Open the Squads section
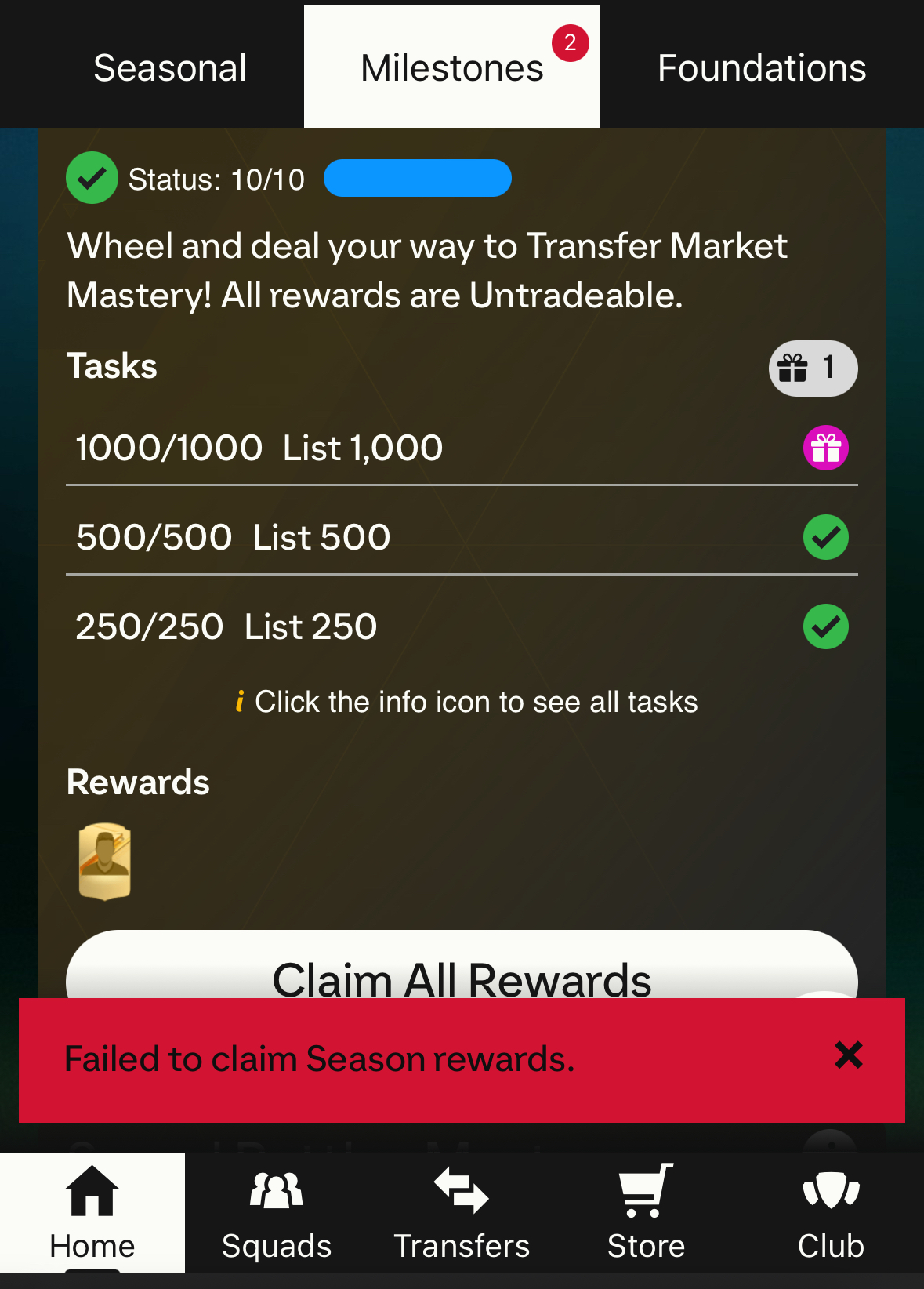This screenshot has height=1289, width=924. tap(277, 1212)
